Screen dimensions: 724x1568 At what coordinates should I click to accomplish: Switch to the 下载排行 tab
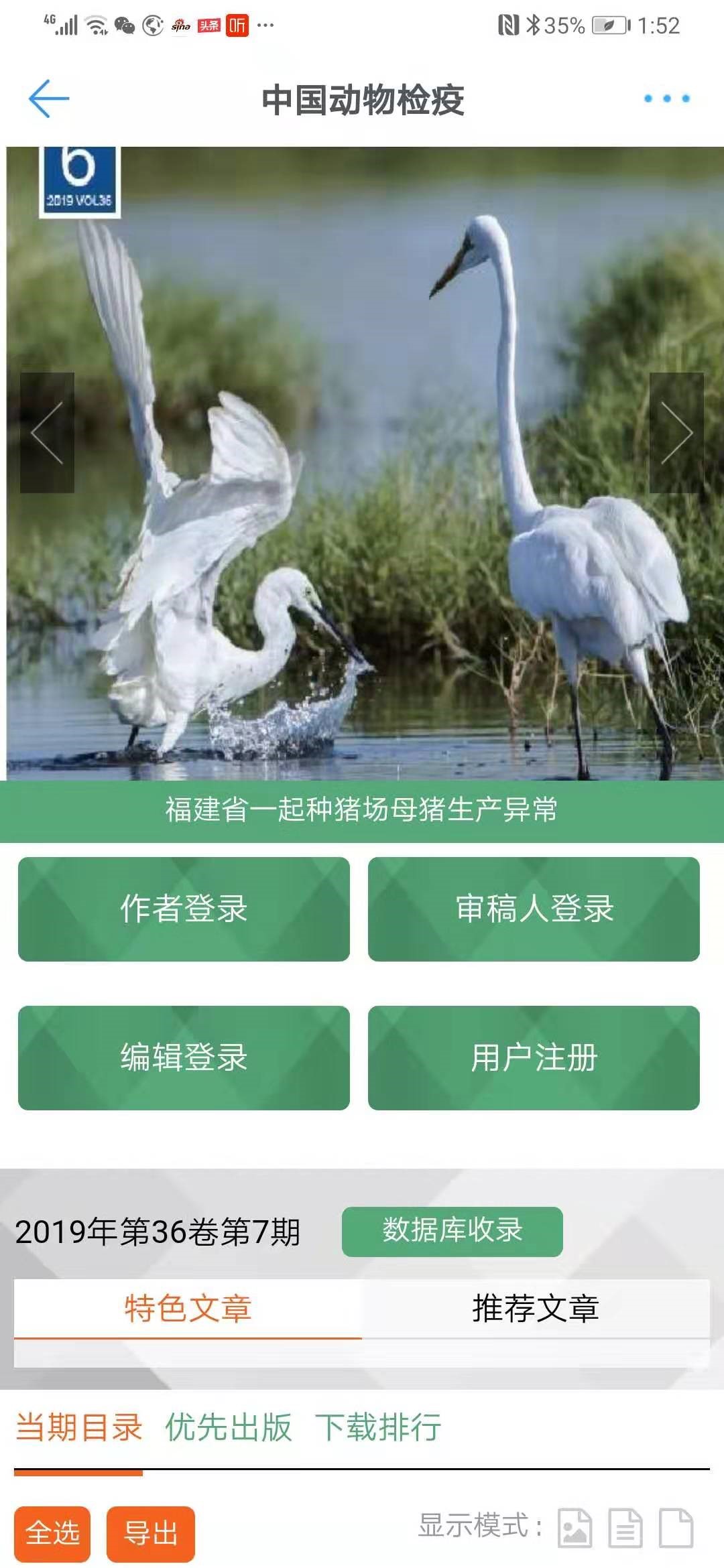coord(378,1427)
